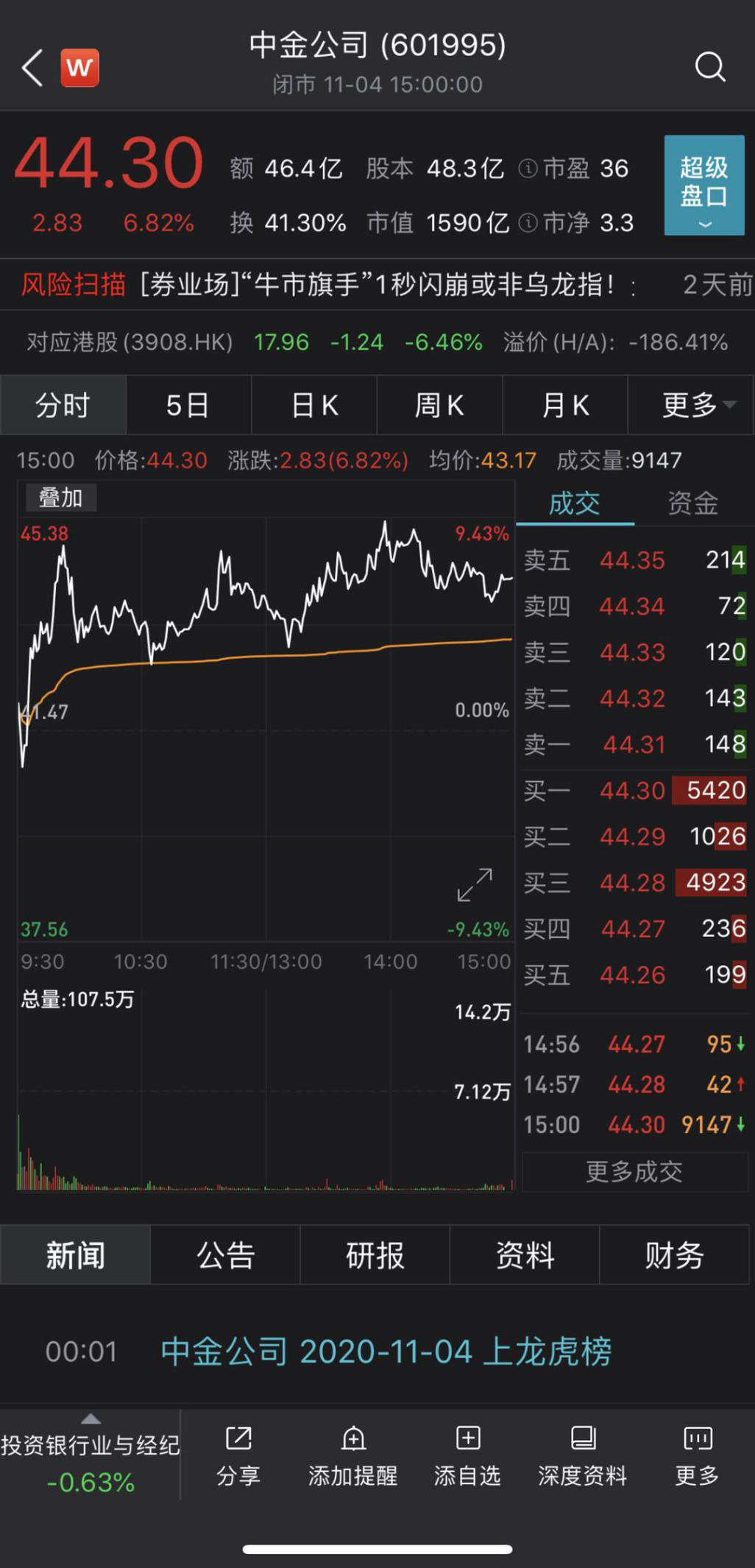The height and width of the screenshot is (1568, 755).
Task: Switch to the 资金 funds tab
Action: 692,503
